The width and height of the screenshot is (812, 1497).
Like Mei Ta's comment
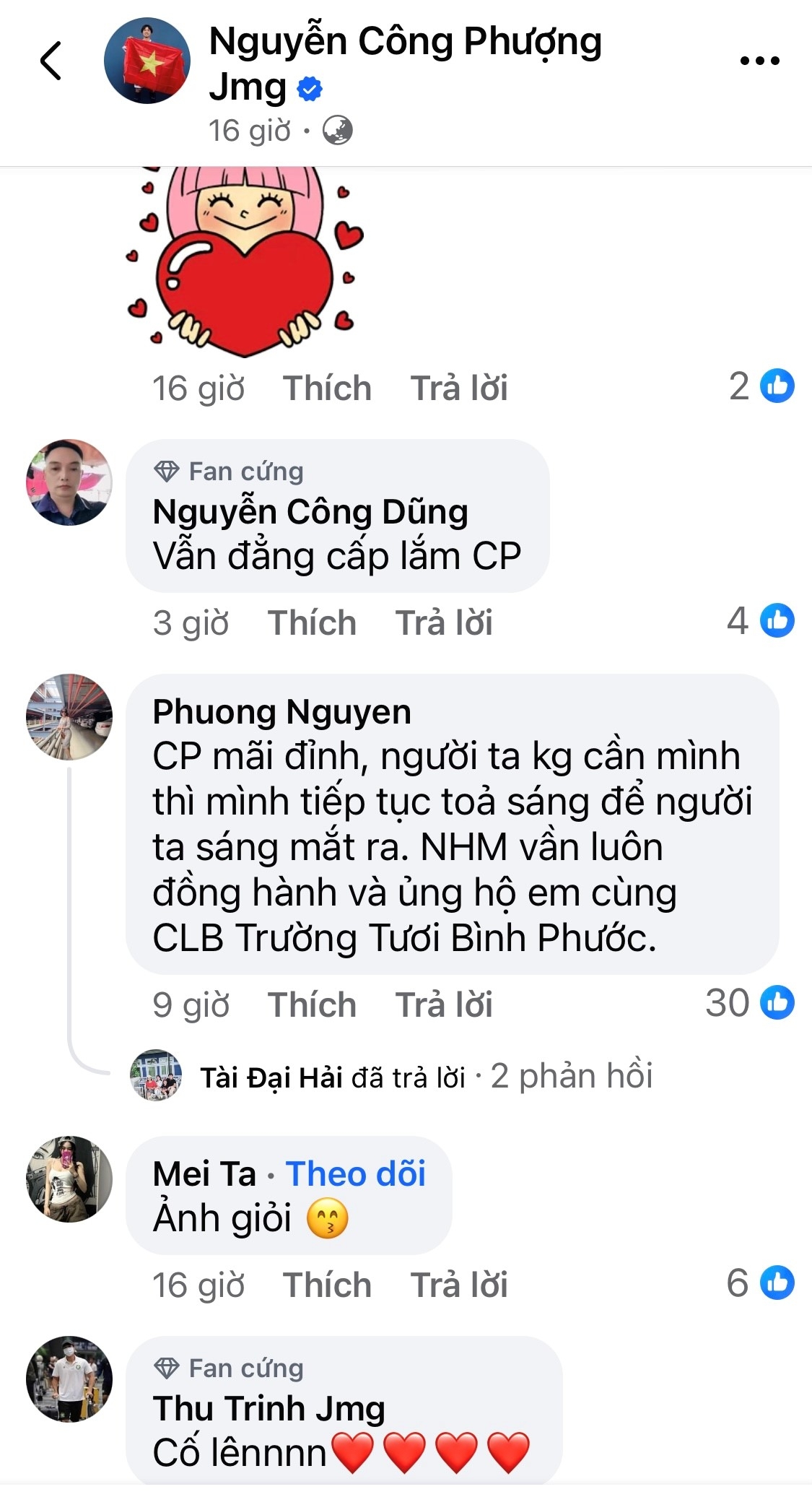327,1285
